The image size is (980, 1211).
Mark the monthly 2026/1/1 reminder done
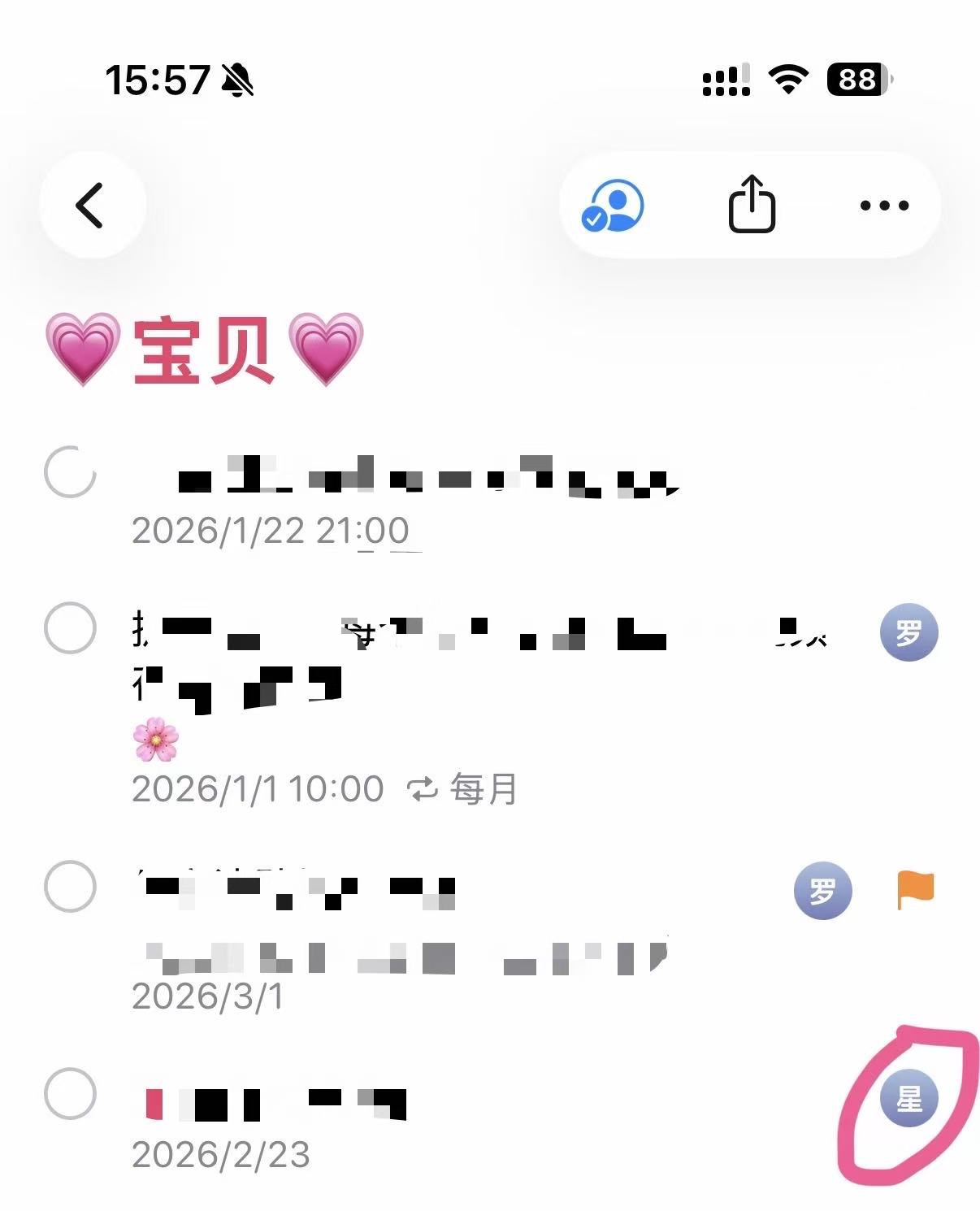click(x=70, y=628)
